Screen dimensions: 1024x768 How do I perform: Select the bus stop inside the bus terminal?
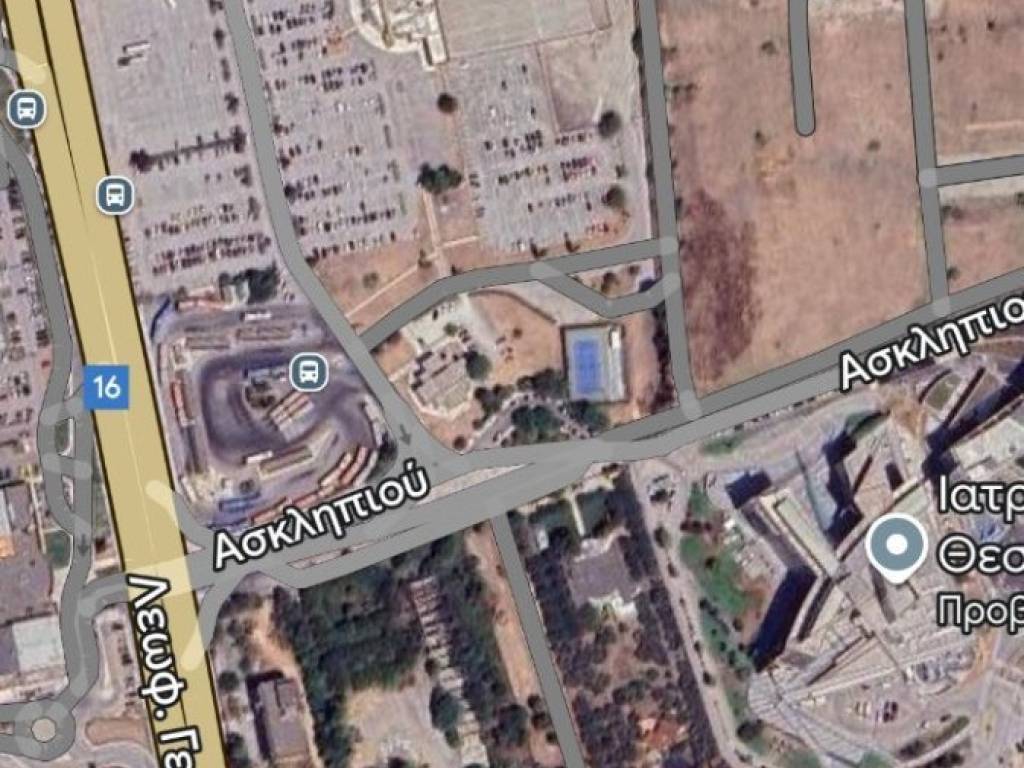(308, 373)
